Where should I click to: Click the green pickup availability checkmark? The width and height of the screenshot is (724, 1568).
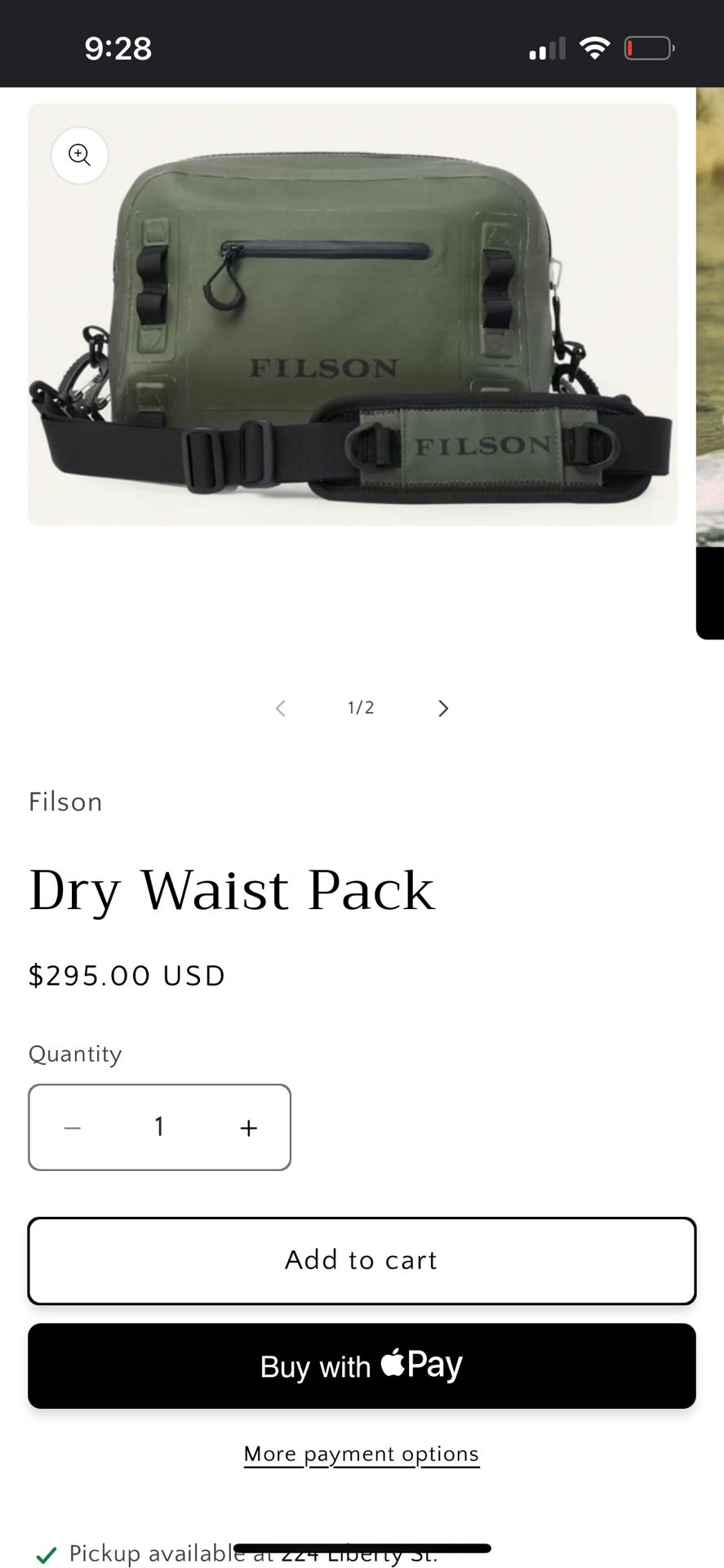click(47, 1551)
